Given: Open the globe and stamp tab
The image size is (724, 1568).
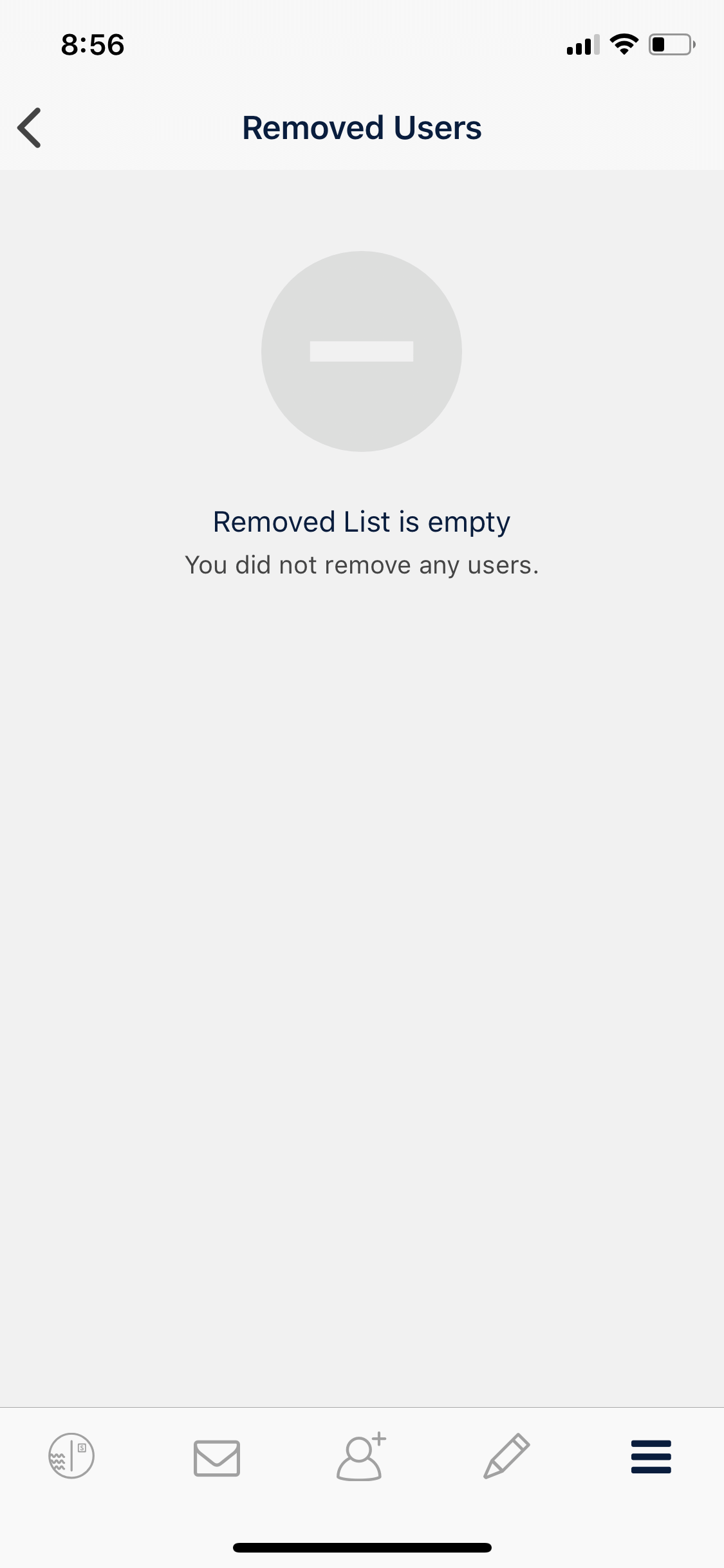Looking at the screenshot, I should 71,1456.
